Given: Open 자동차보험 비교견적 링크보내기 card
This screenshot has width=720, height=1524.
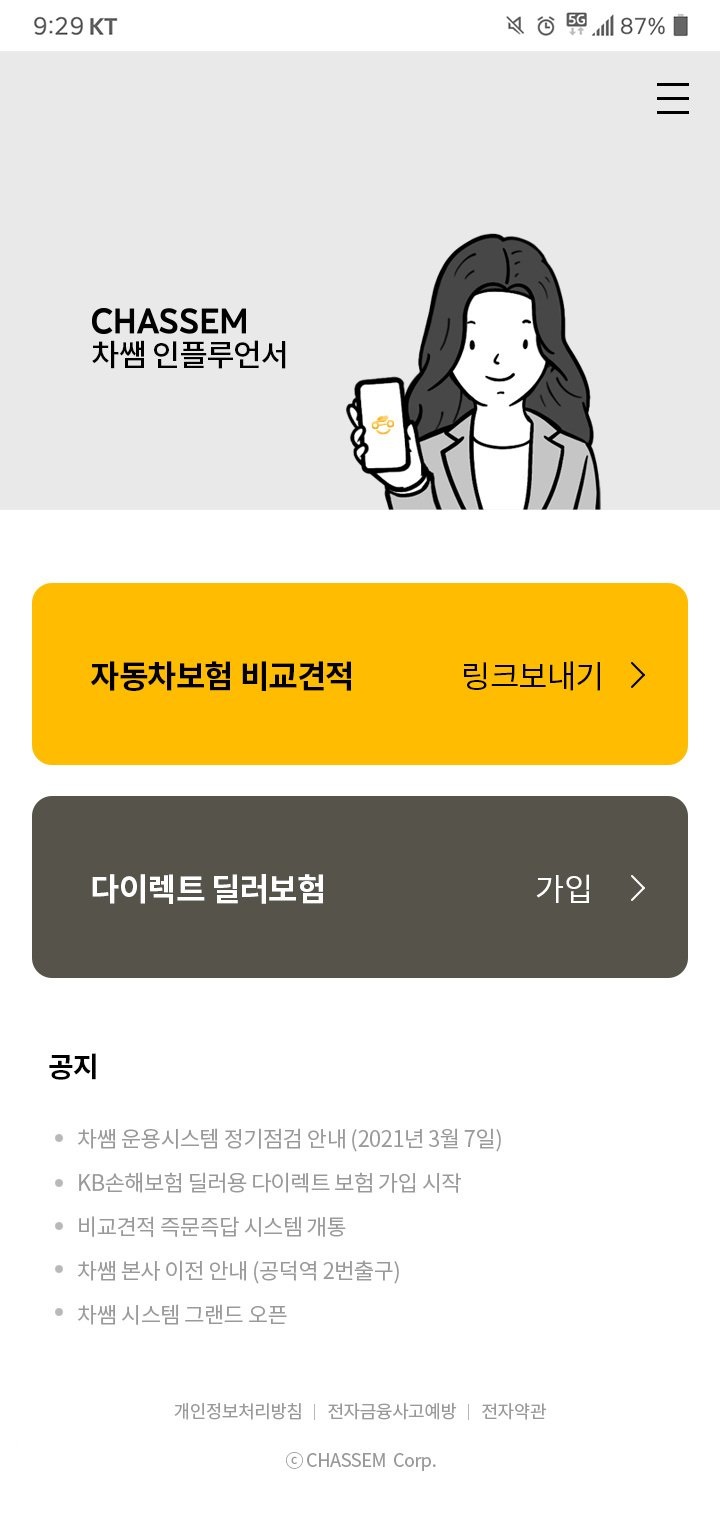Looking at the screenshot, I should point(360,674).
